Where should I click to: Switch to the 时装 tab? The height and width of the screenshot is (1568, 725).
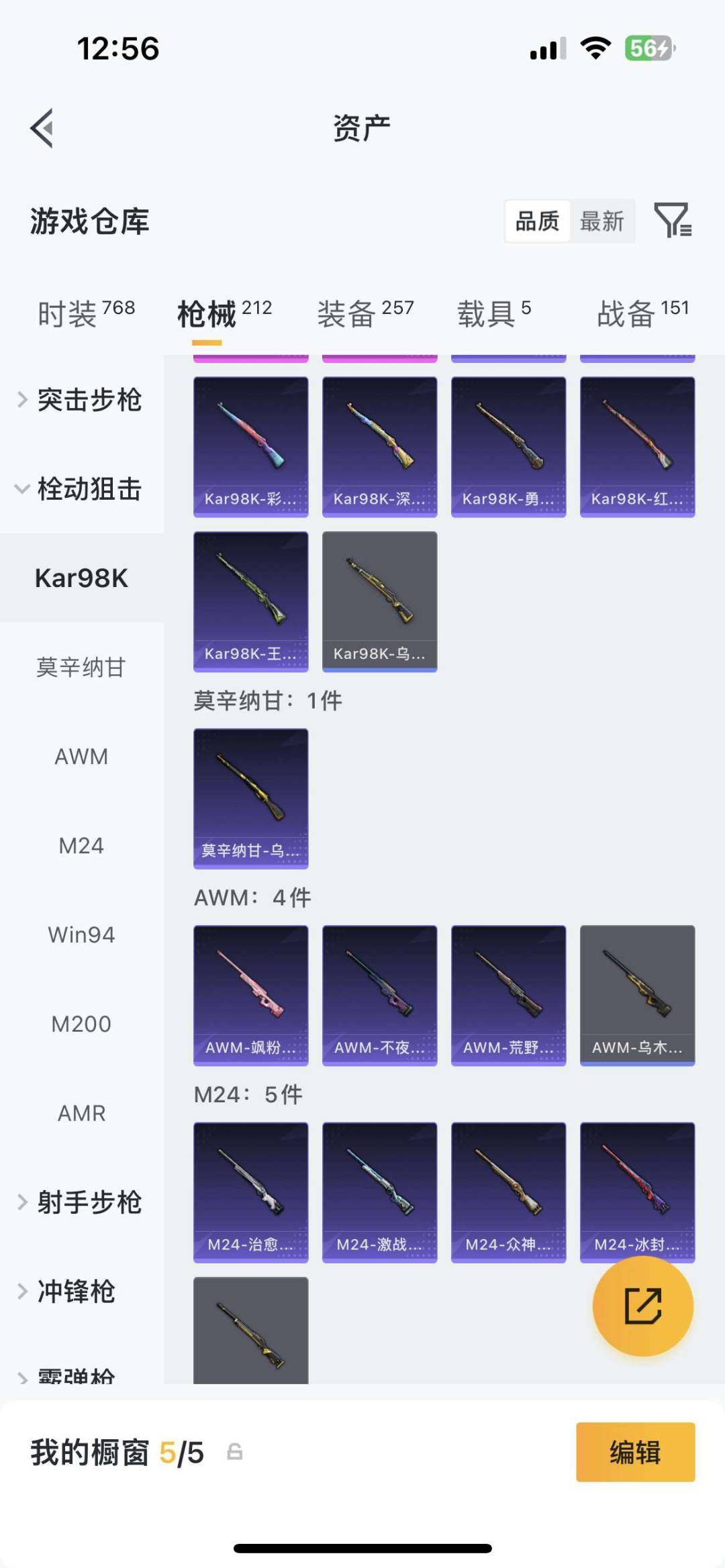click(x=86, y=313)
